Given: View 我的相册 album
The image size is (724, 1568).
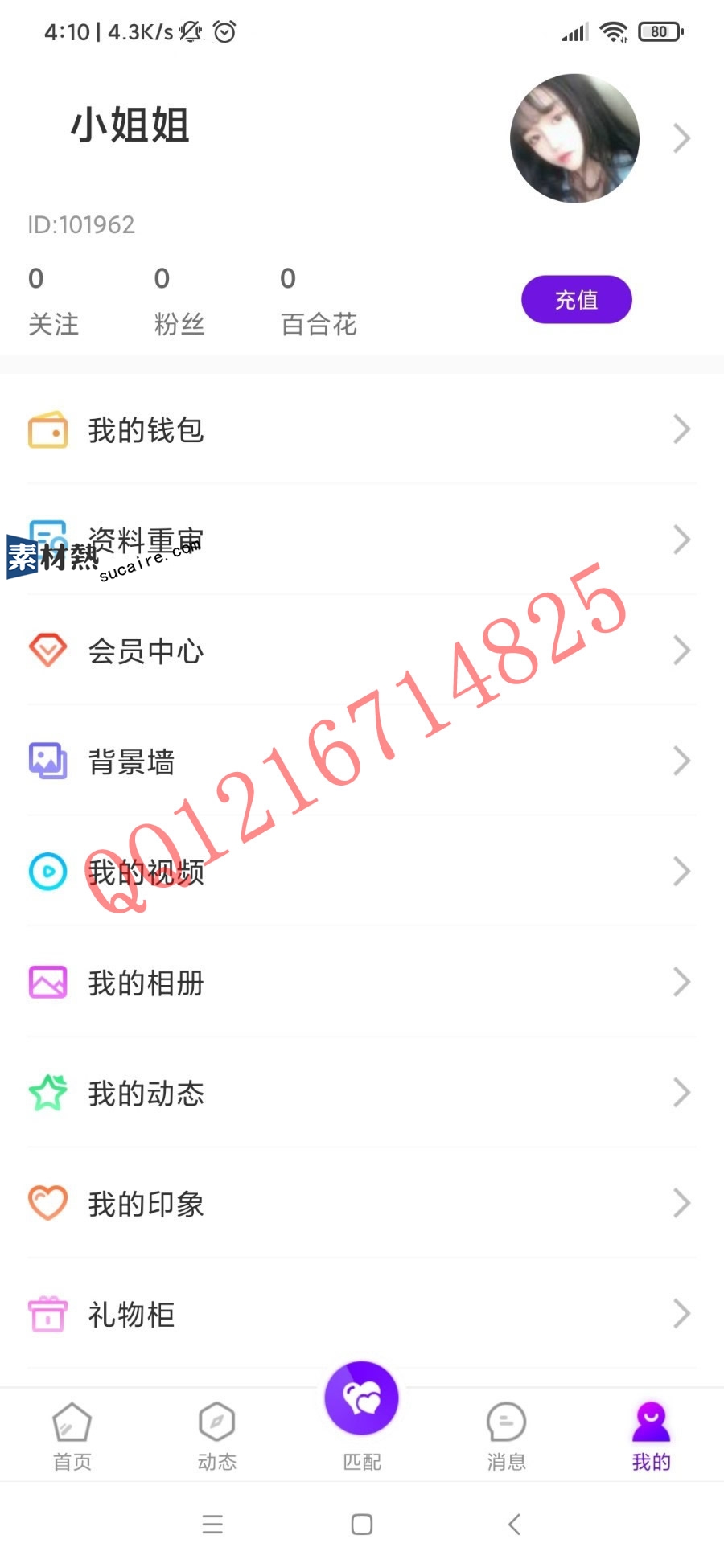Looking at the screenshot, I should point(362,983).
